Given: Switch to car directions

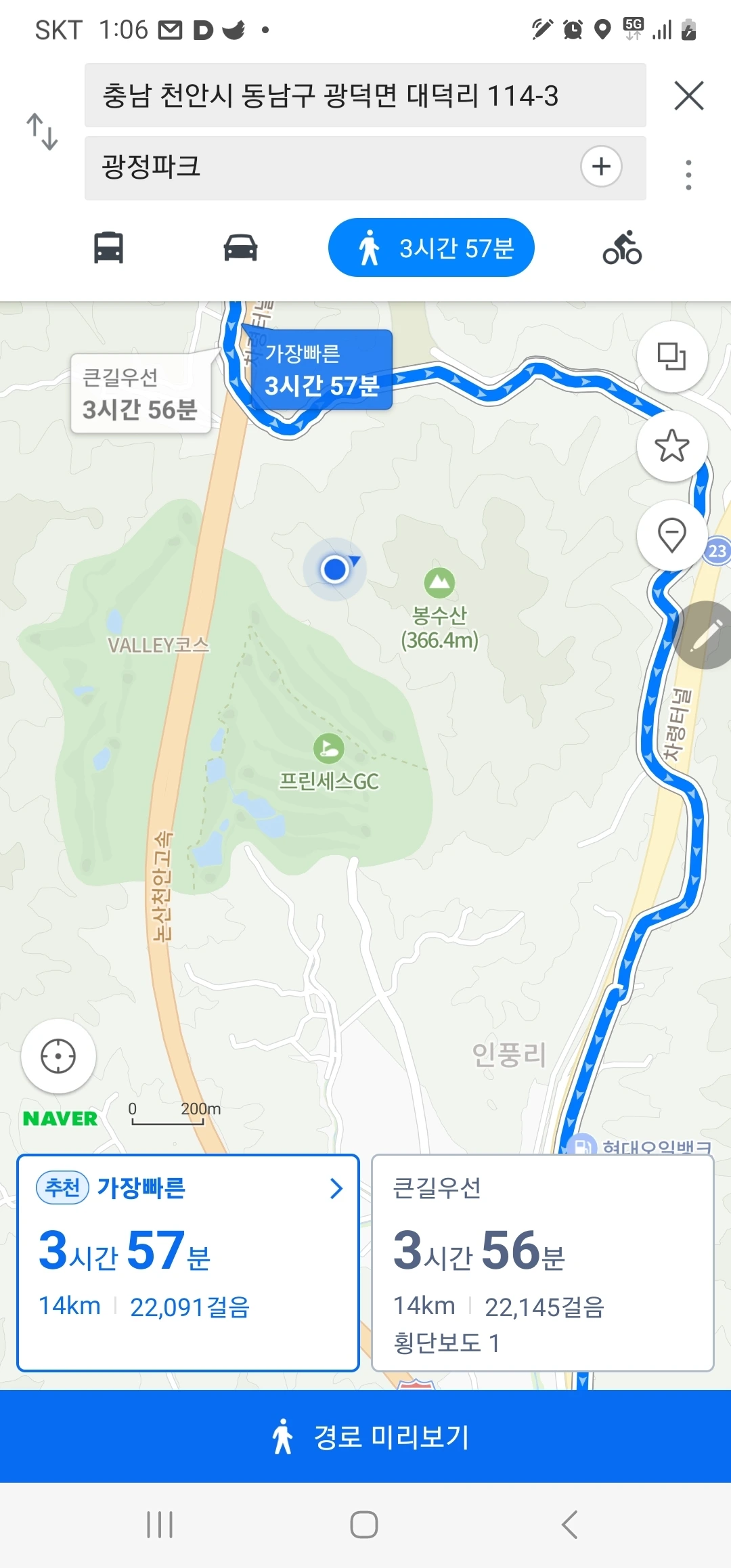Looking at the screenshot, I should coord(240,248).
